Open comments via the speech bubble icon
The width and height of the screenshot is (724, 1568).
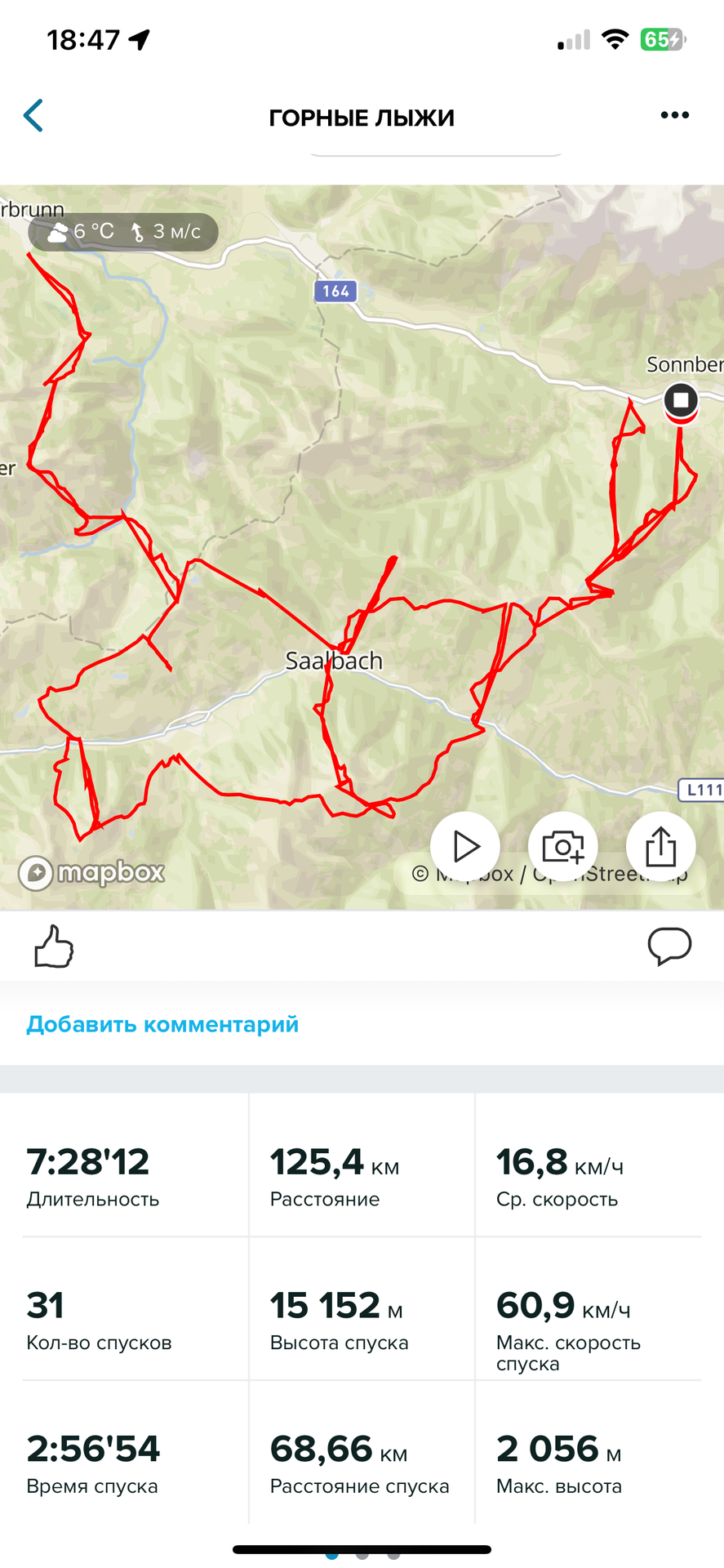[669, 947]
